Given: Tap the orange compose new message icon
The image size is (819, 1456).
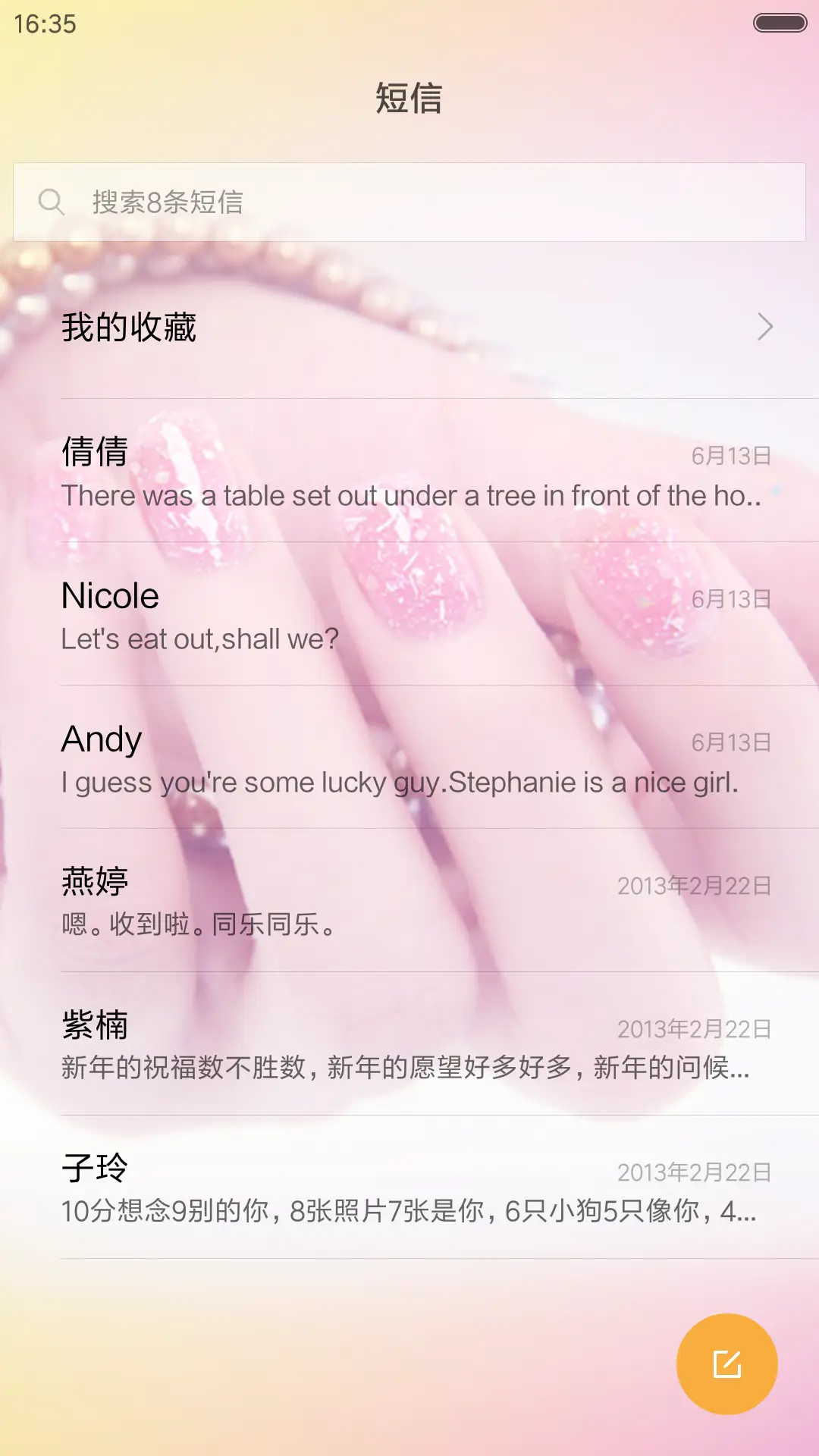Looking at the screenshot, I should pyautogui.click(x=726, y=1363).
